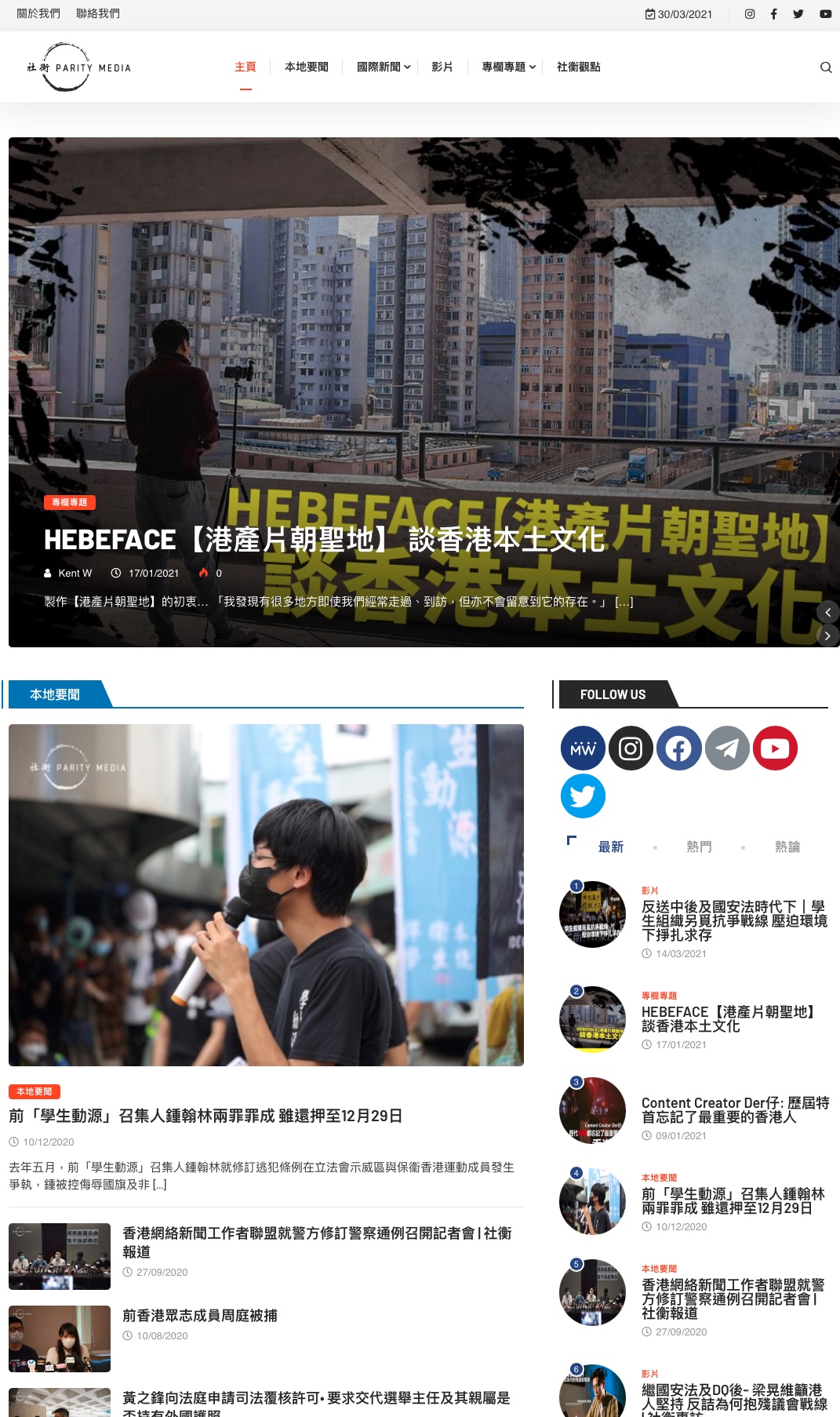840x1417 pixels.
Task: Switch to the 熱論 tab
Action: pyautogui.click(x=787, y=847)
